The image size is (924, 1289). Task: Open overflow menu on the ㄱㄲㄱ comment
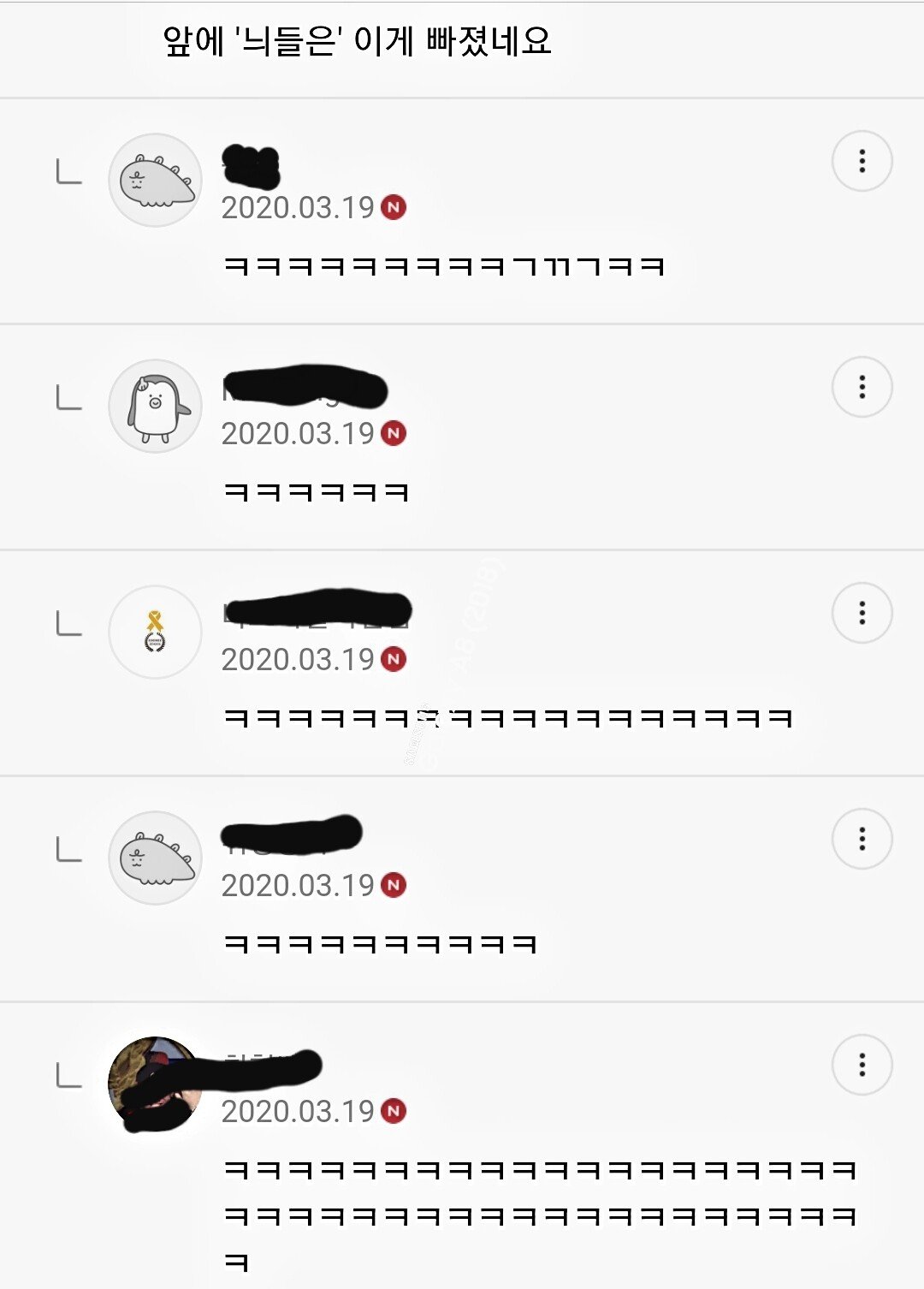862,161
